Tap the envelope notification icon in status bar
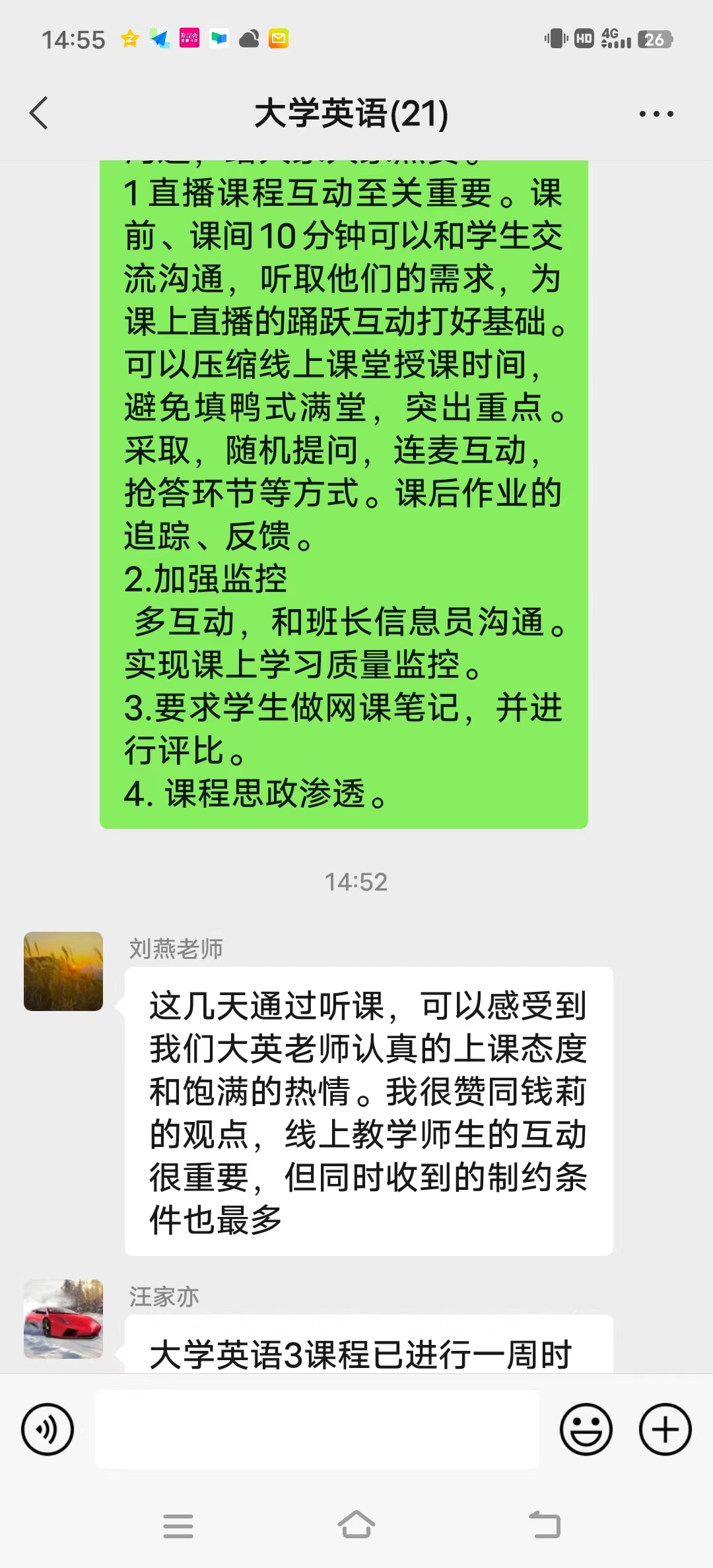Image resolution: width=713 pixels, height=1568 pixels. [x=278, y=38]
